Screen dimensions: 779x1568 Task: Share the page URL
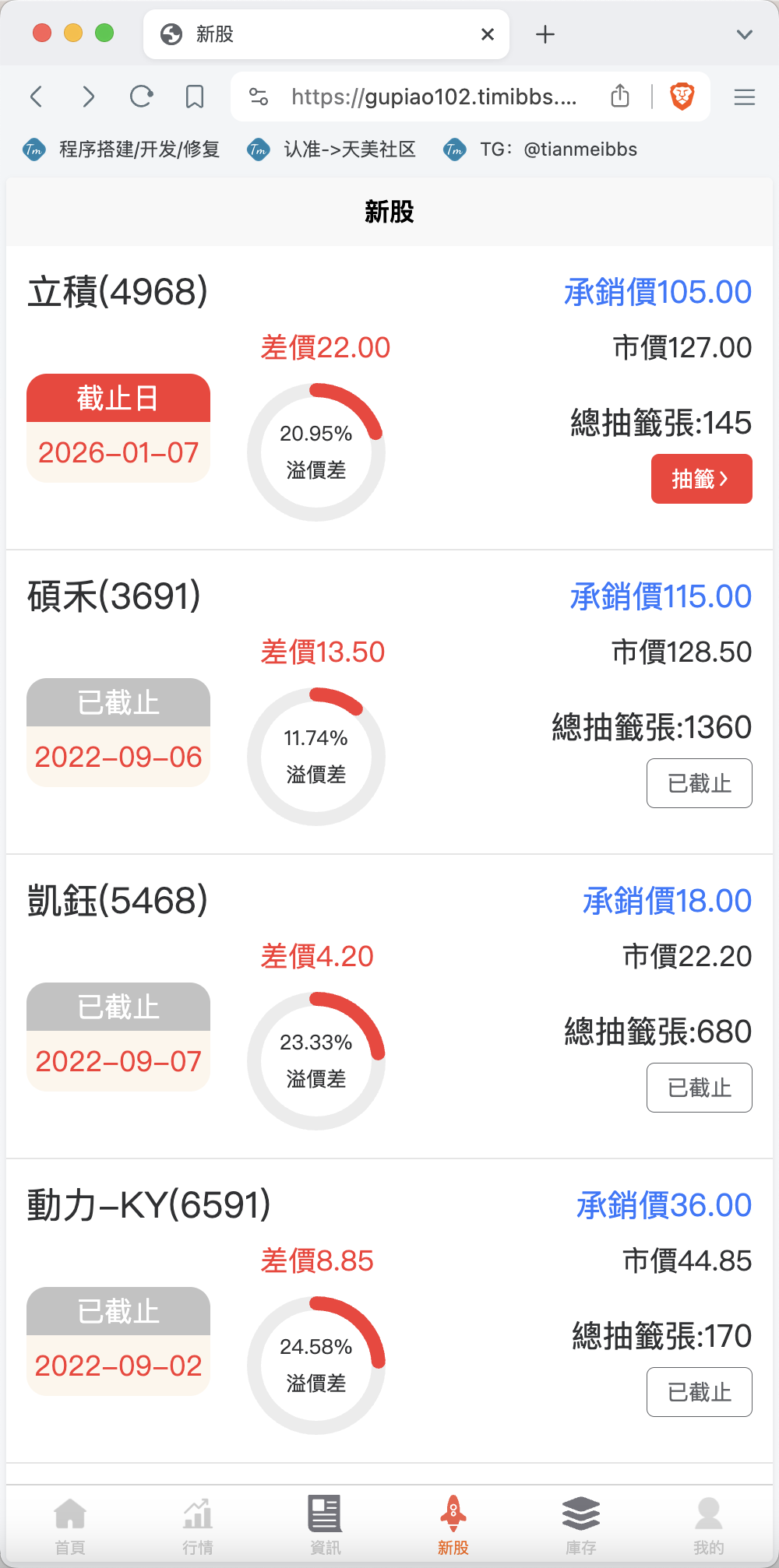[x=620, y=96]
